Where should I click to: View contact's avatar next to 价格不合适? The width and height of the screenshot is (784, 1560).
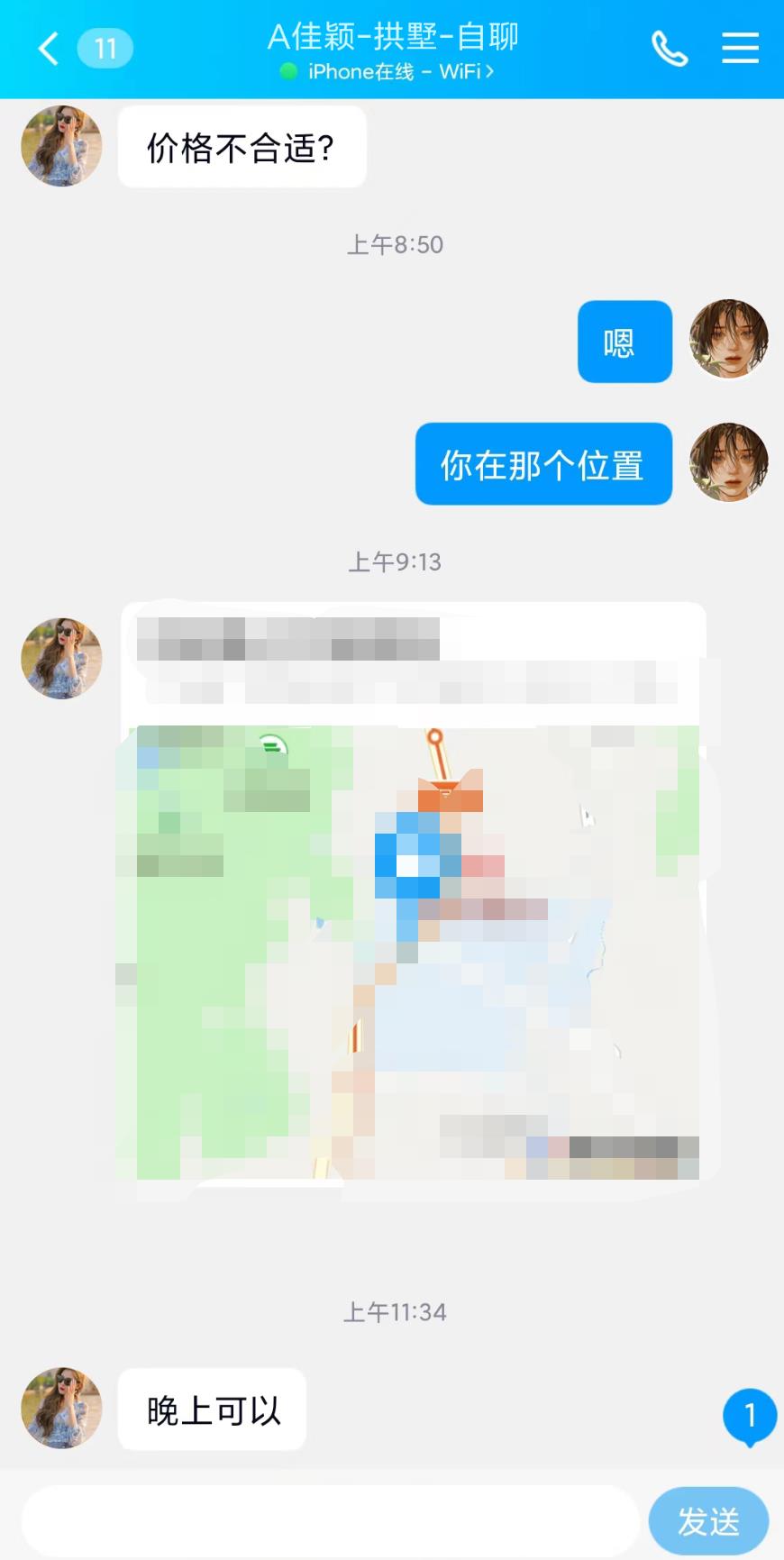[61, 146]
